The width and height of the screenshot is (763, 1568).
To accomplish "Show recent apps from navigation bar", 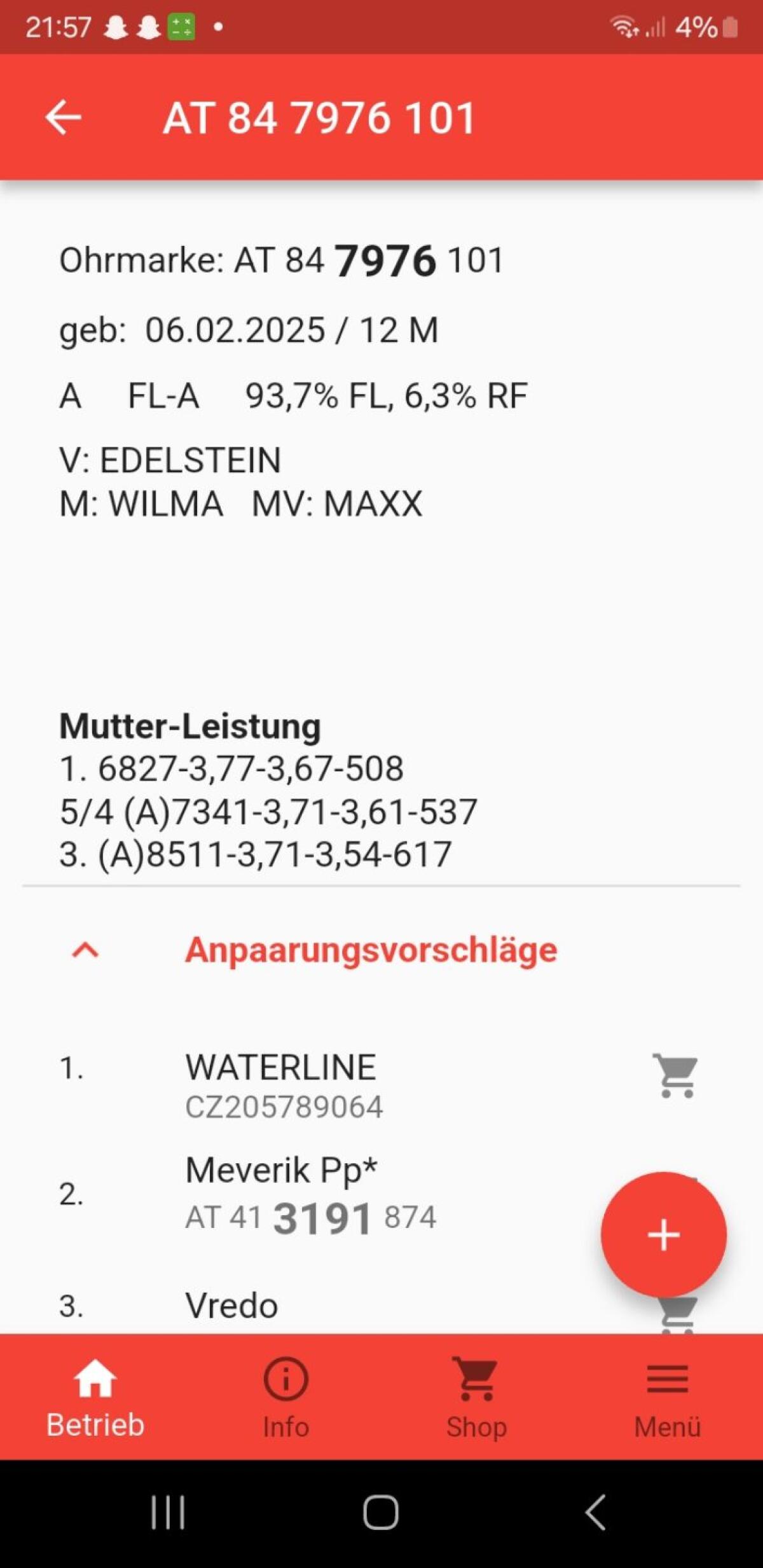I will coord(168,1512).
